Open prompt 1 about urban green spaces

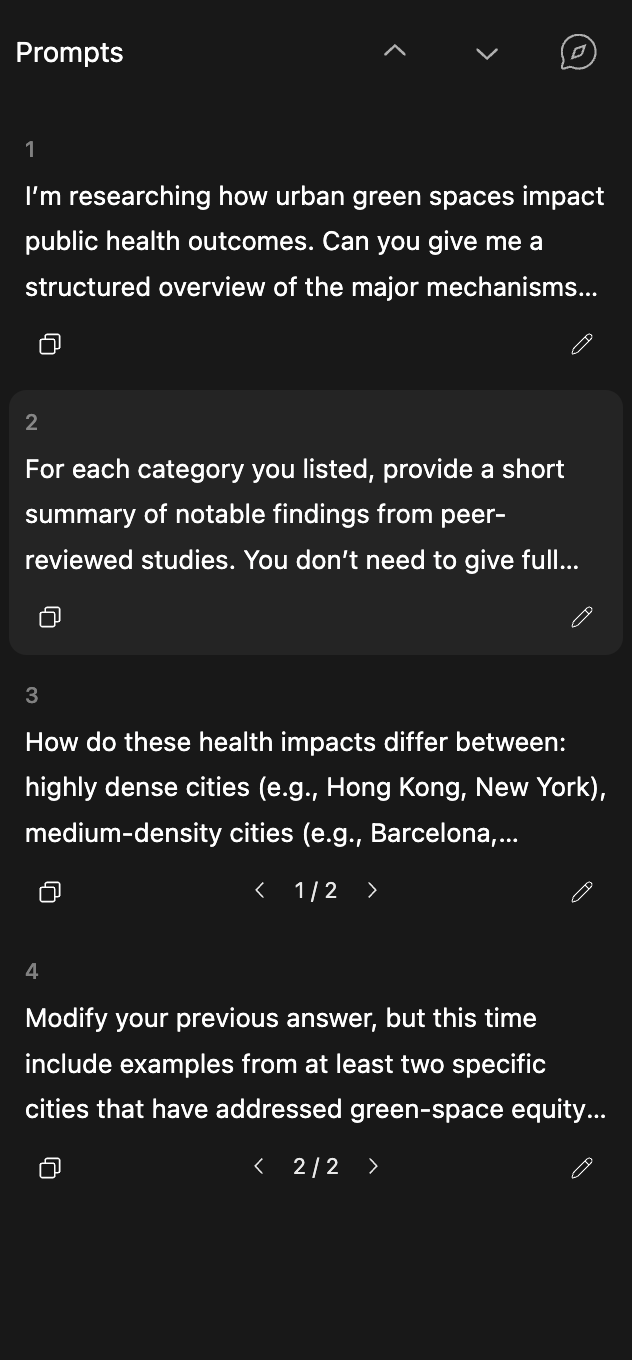click(314, 241)
